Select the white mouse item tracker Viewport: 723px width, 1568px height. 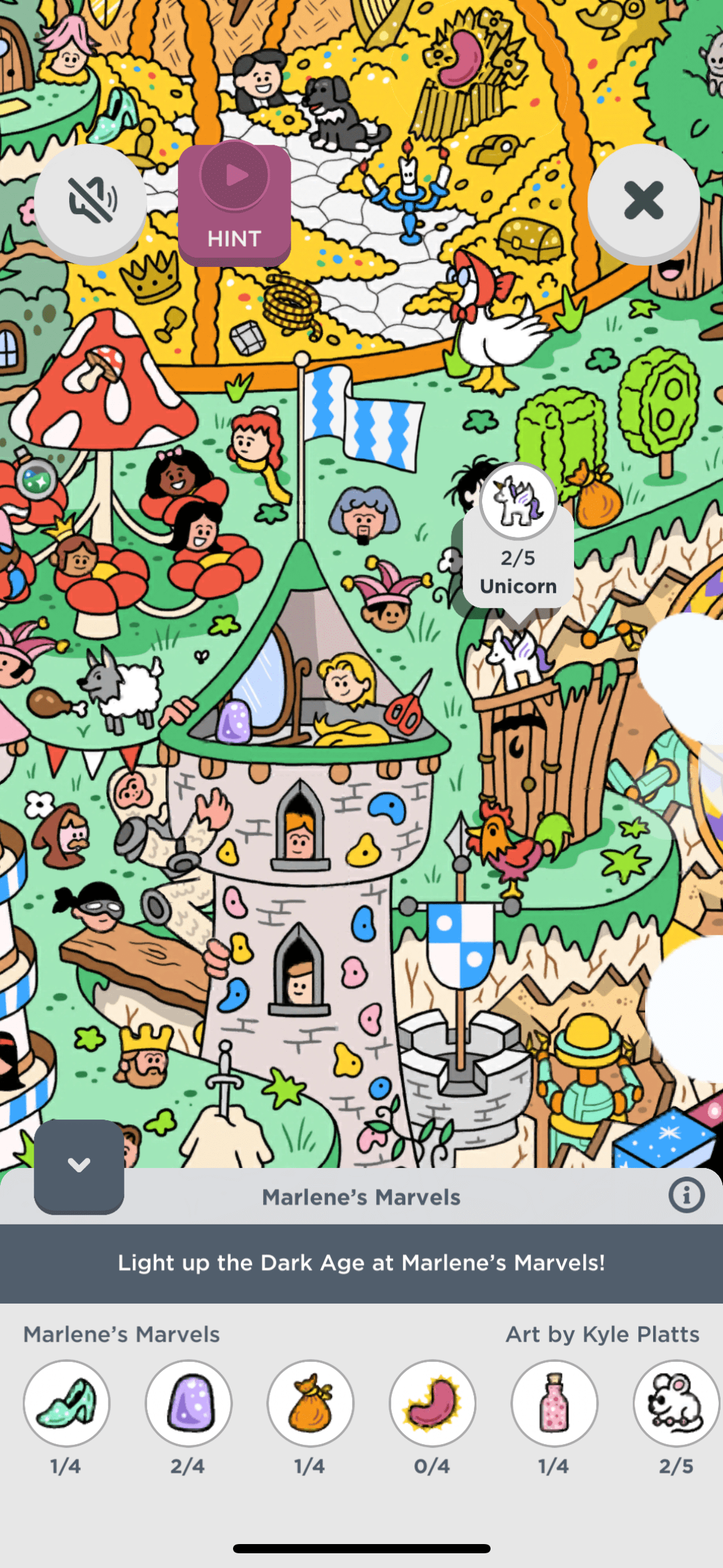click(676, 1403)
